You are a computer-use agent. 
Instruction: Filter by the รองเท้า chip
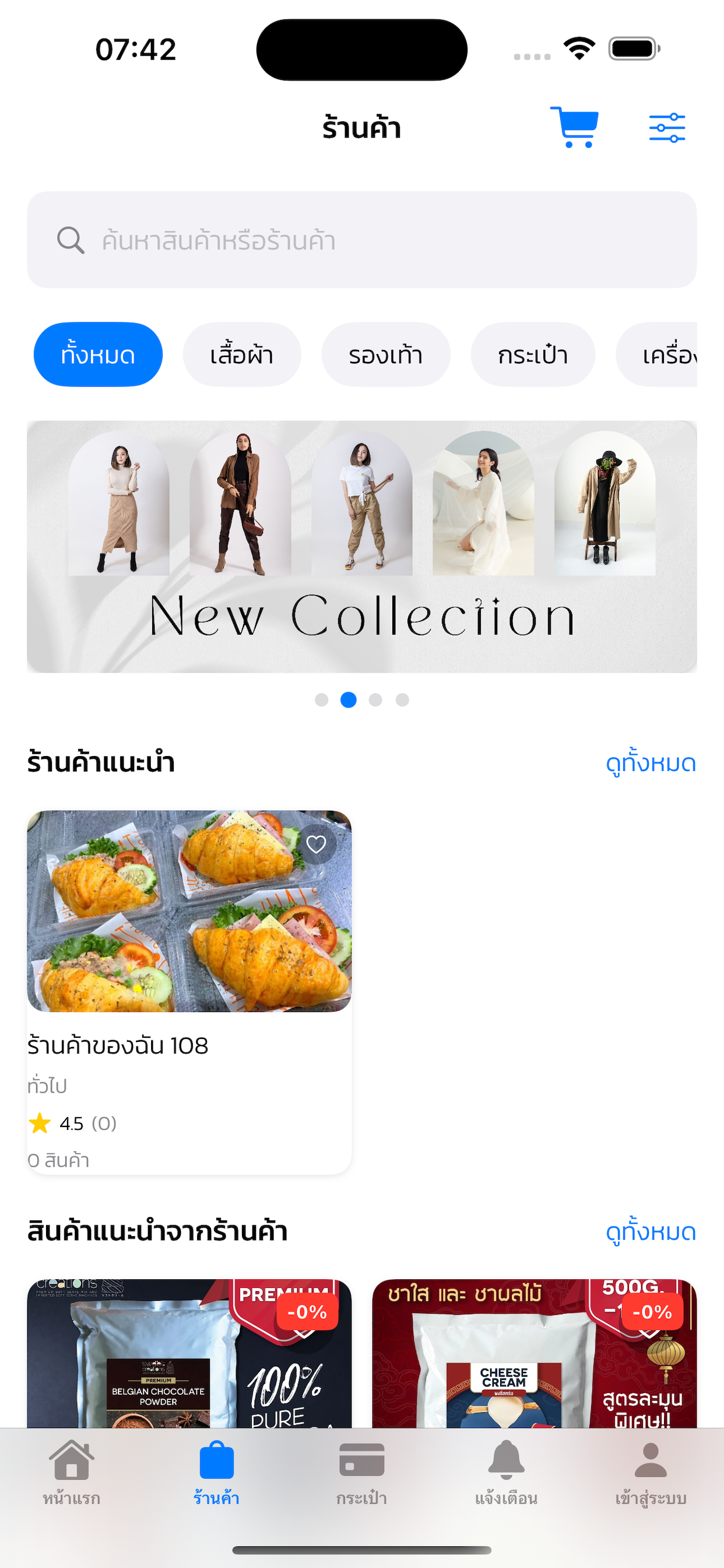click(386, 354)
